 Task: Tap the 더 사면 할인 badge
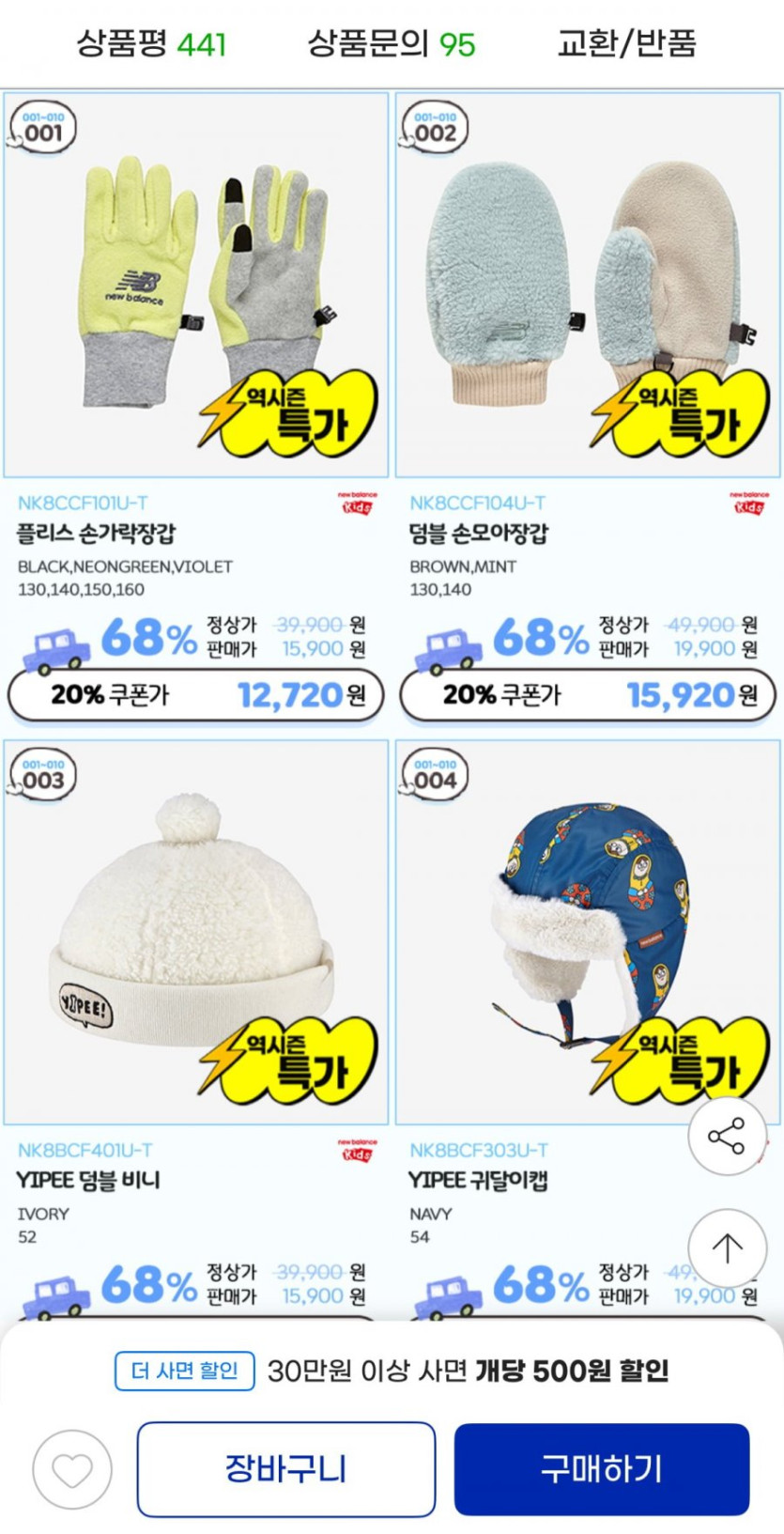click(185, 1371)
